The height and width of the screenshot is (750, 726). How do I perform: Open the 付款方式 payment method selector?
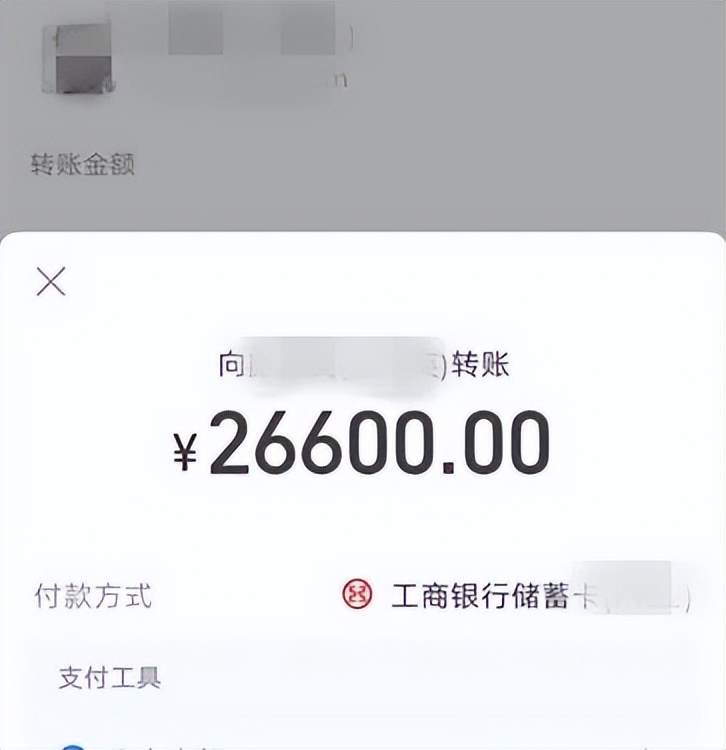(91, 592)
